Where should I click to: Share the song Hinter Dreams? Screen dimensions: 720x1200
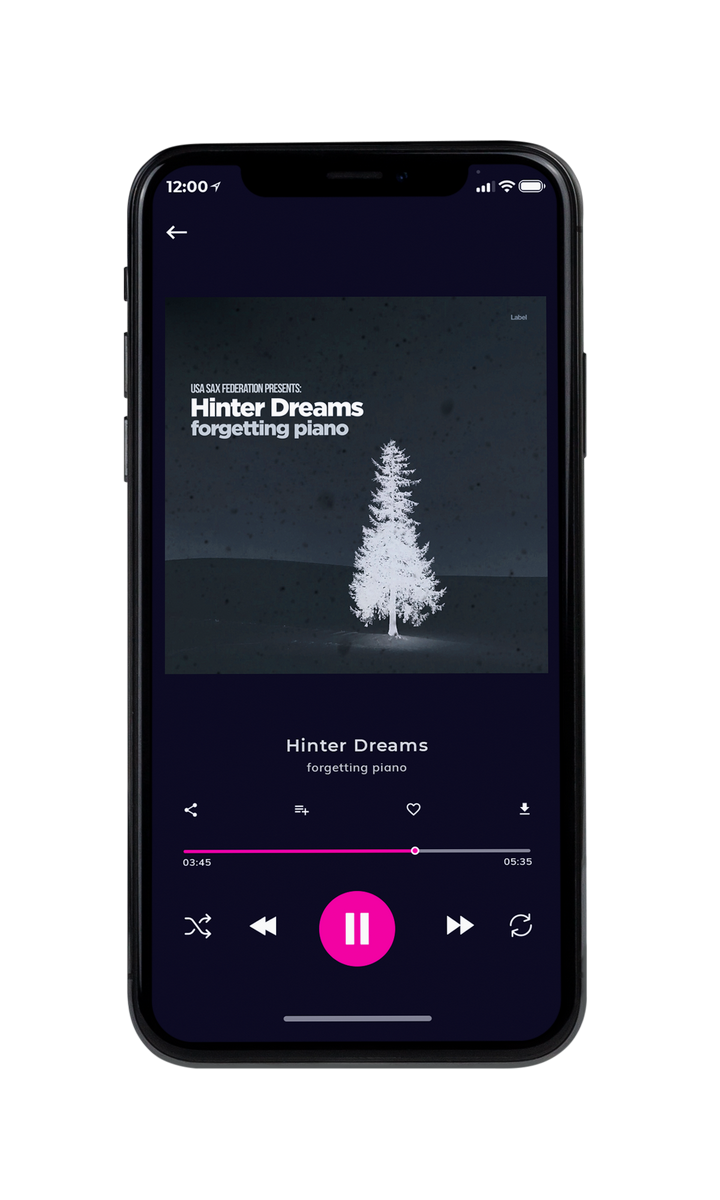(191, 810)
